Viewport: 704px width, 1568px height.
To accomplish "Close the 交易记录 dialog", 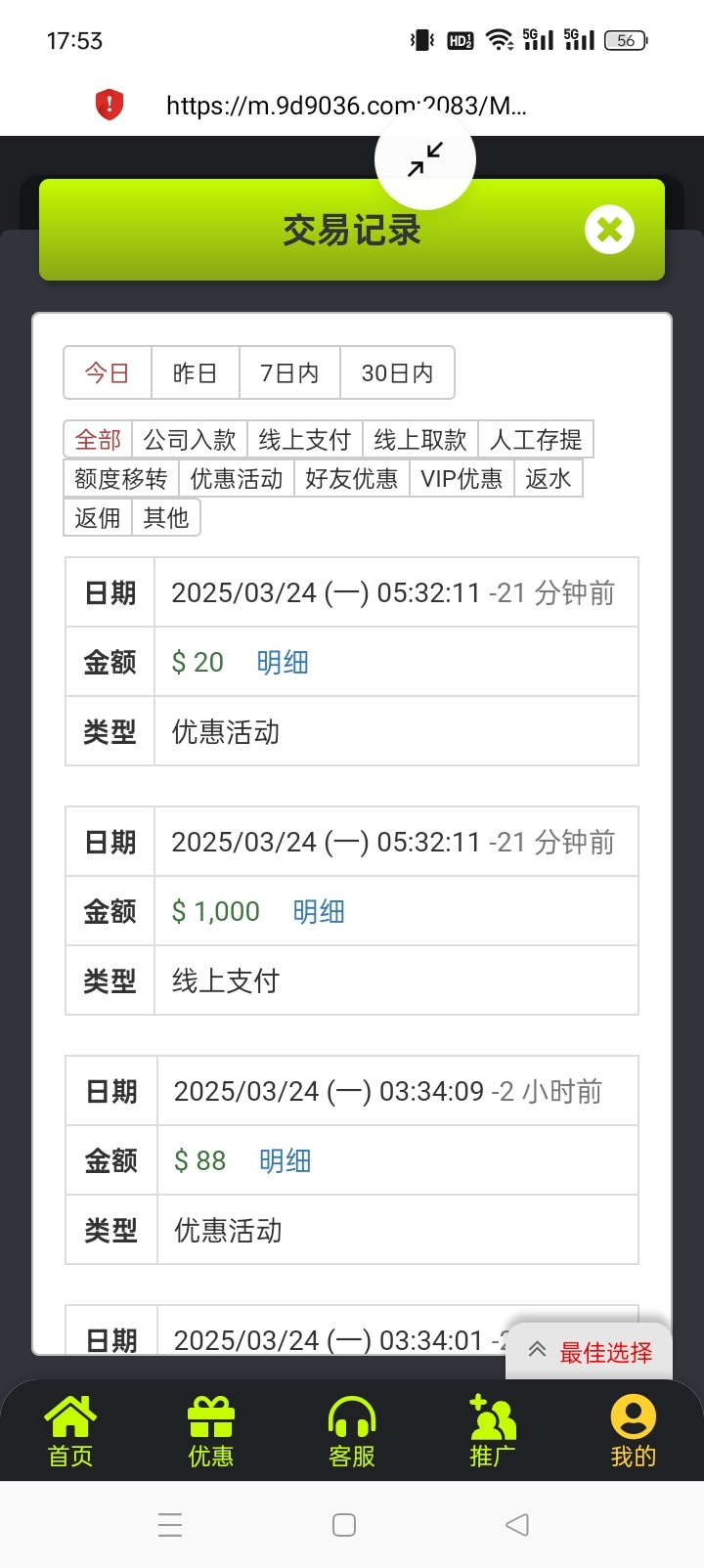I will pyautogui.click(x=609, y=230).
